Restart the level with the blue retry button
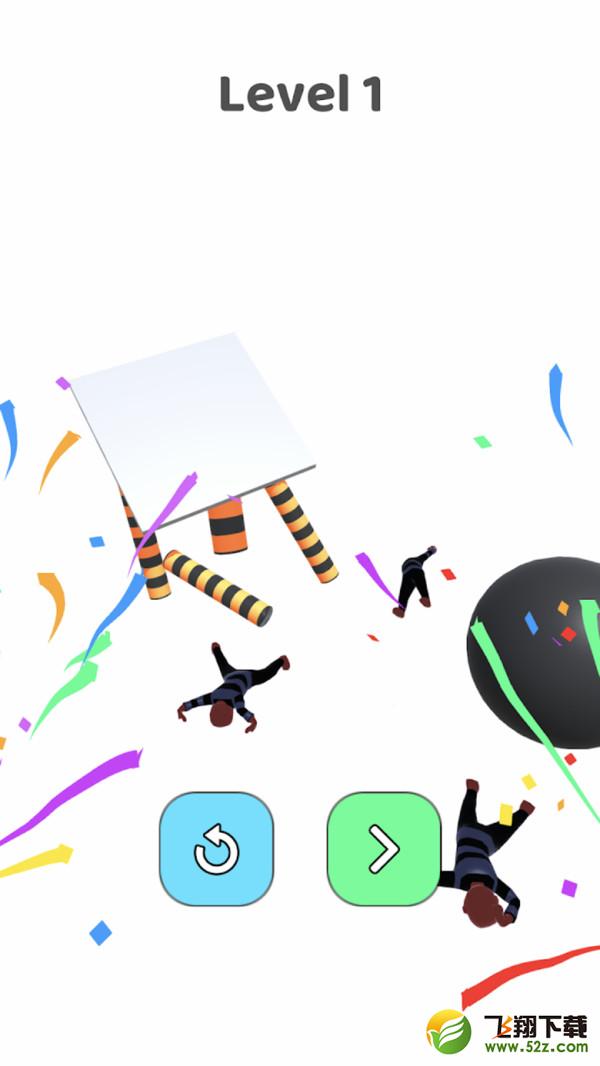 click(217, 849)
